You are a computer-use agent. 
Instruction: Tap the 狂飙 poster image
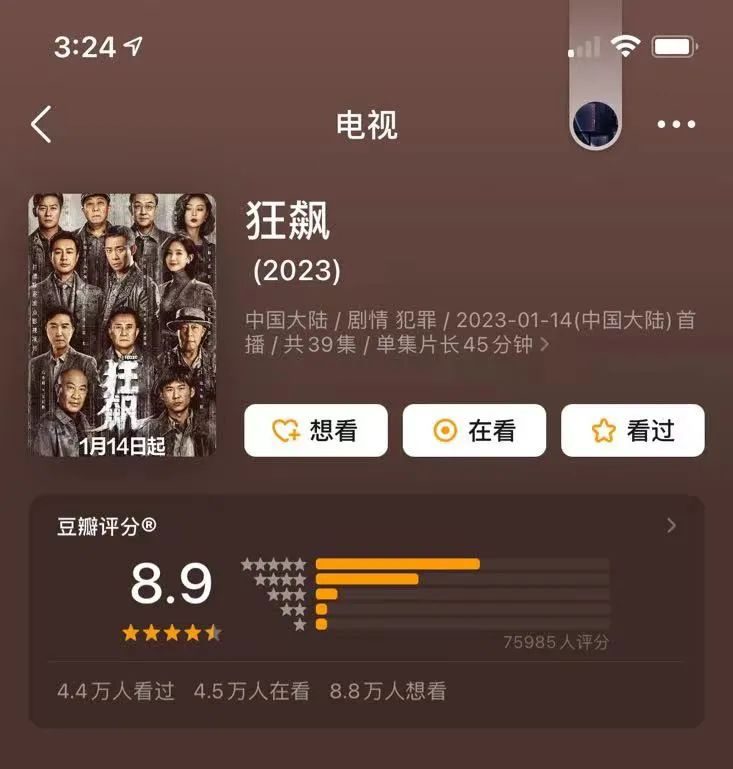[x=122, y=325]
